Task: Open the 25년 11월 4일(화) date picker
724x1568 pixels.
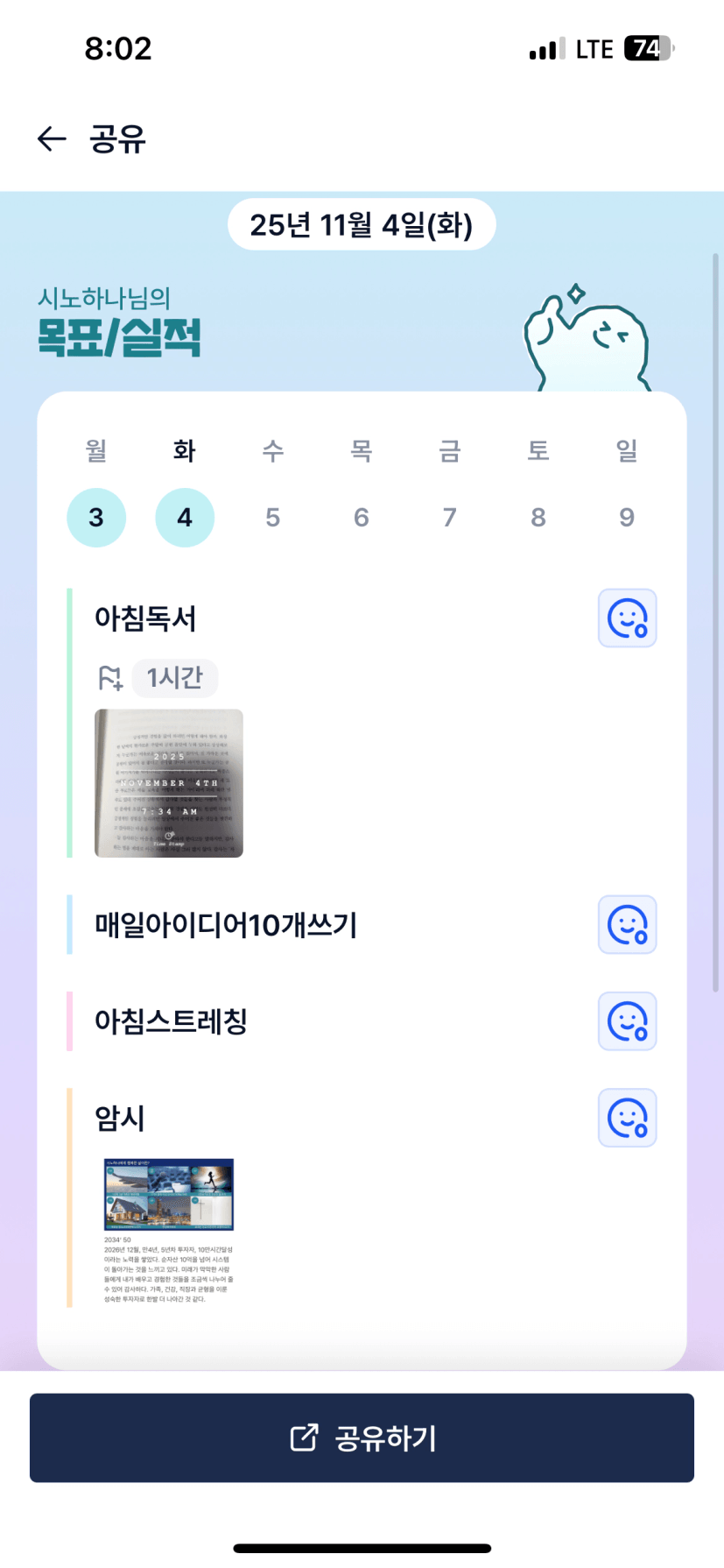Action: pos(362,225)
